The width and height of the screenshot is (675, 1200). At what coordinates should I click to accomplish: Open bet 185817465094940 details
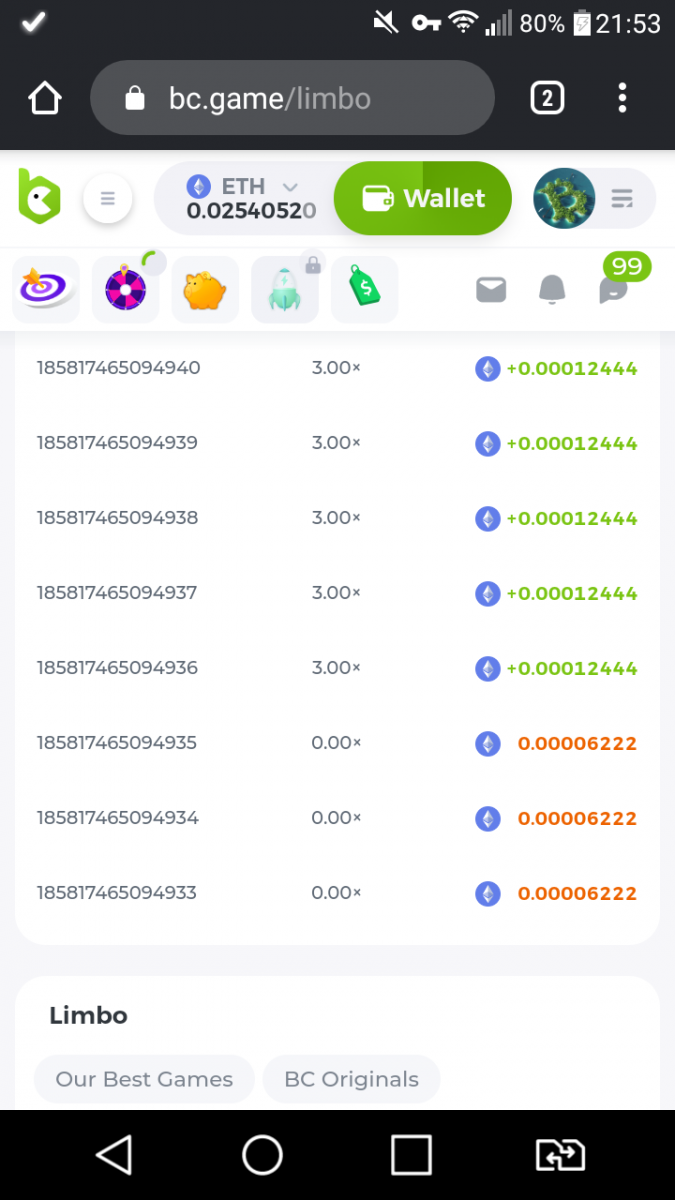118,368
